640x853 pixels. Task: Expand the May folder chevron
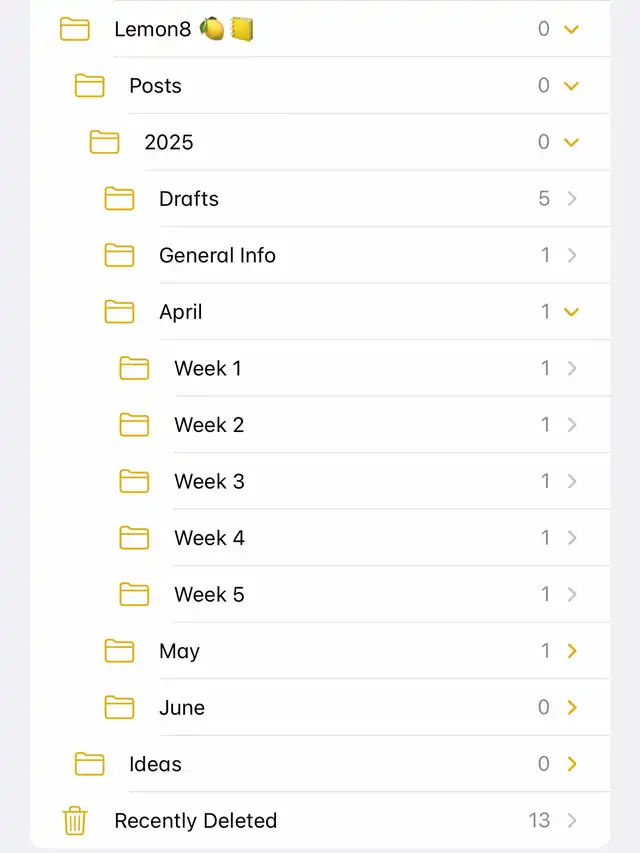[572, 651]
